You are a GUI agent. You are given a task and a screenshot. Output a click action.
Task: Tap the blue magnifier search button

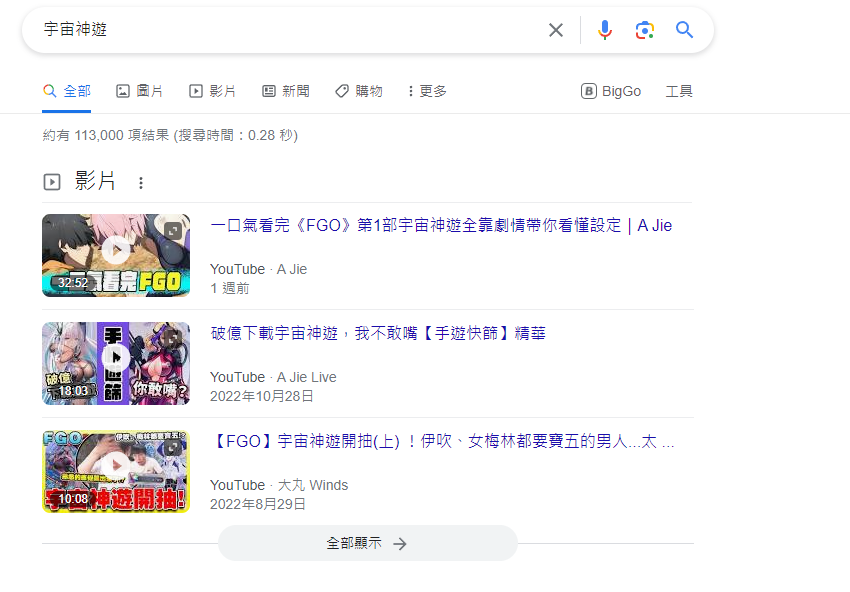[685, 30]
